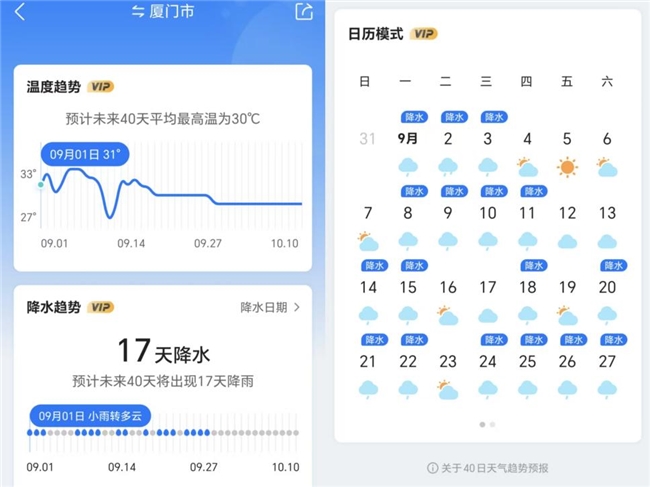650x487 pixels.
Task: Switch city from 厦门市
Action: coord(165,12)
